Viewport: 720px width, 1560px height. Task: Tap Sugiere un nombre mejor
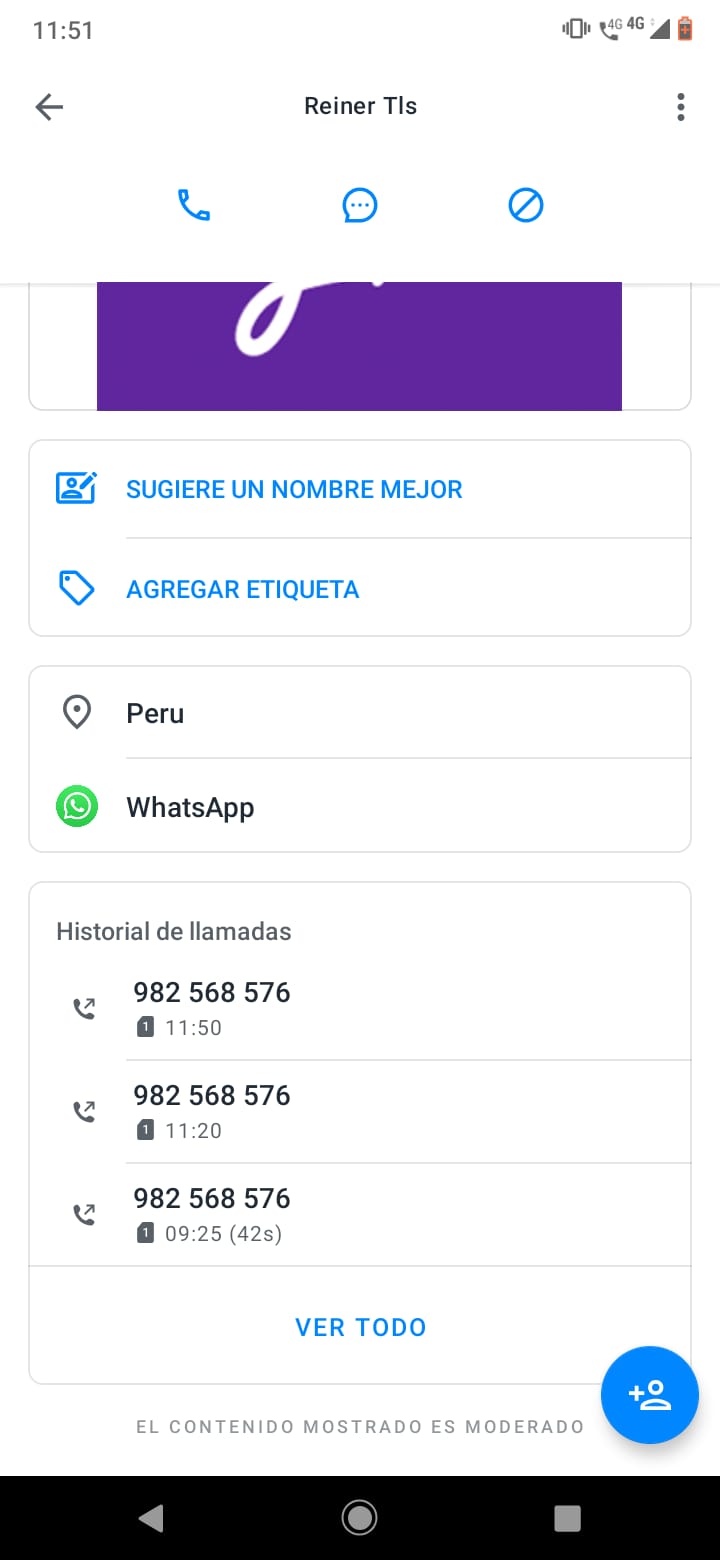360,489
